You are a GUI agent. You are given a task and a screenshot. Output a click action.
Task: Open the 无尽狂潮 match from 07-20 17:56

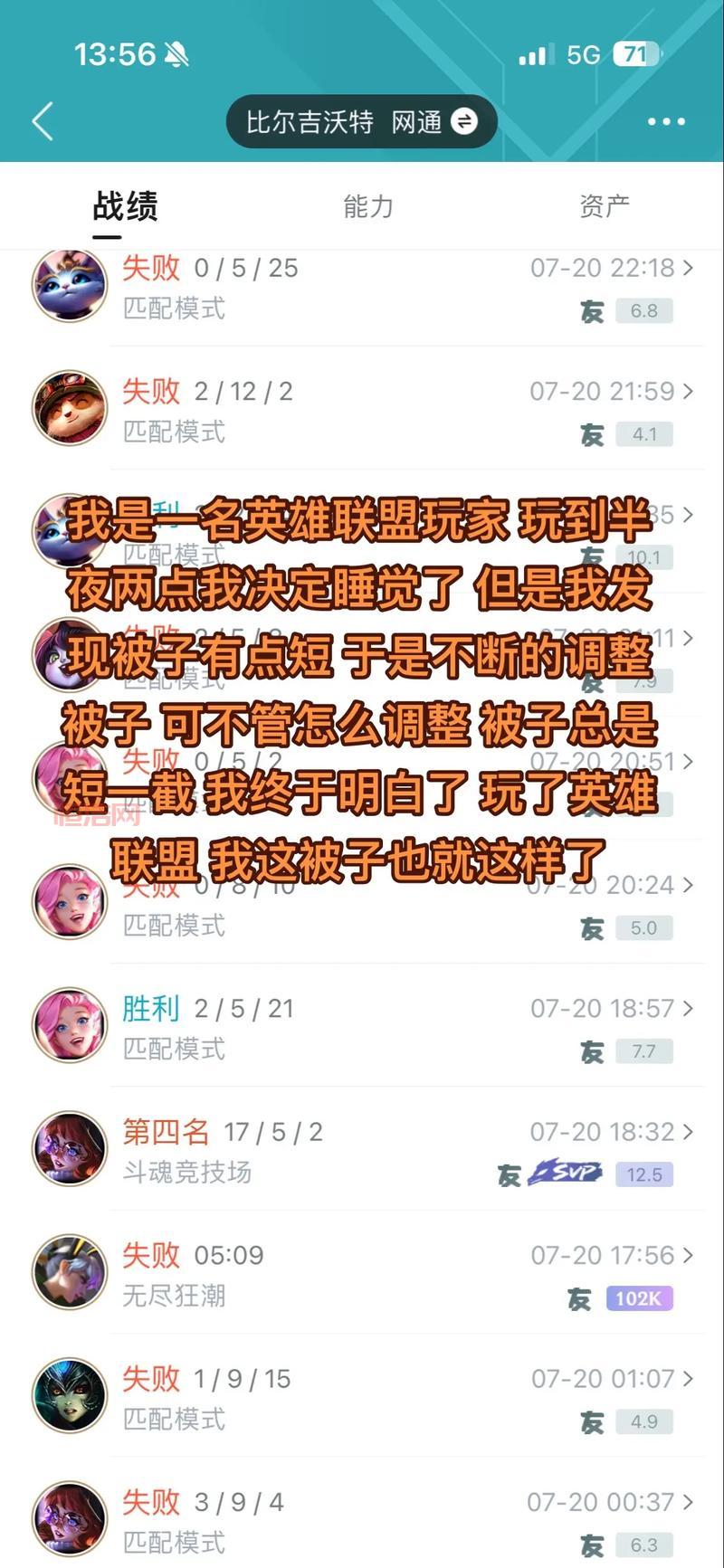coord(362,1274)
